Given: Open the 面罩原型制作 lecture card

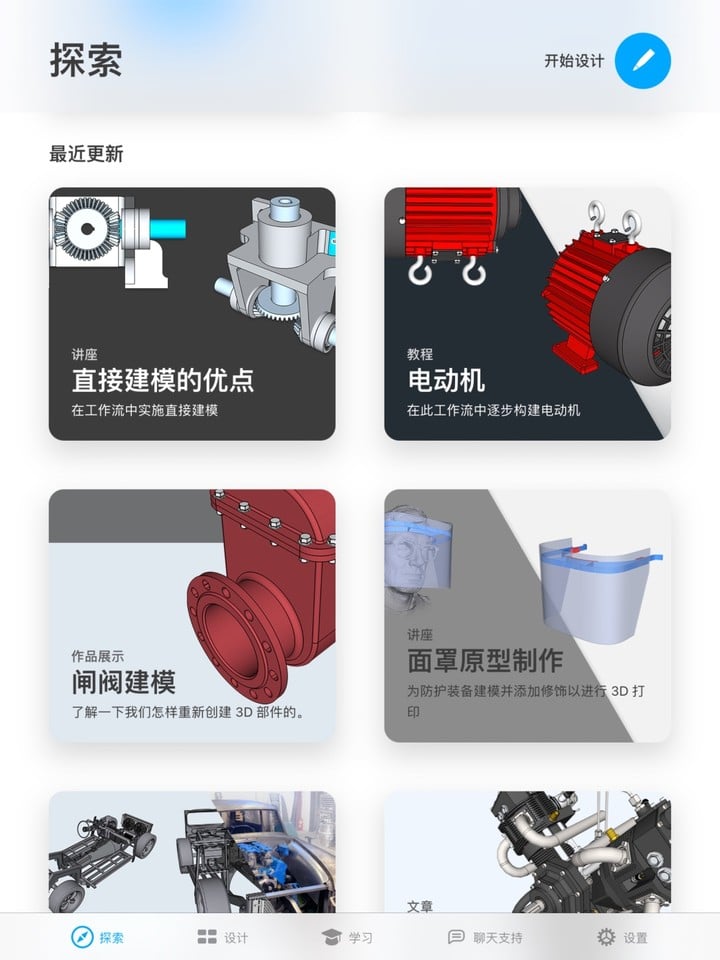Looking at the screenshot, I should pyautogui.click(x=527, y=615).
